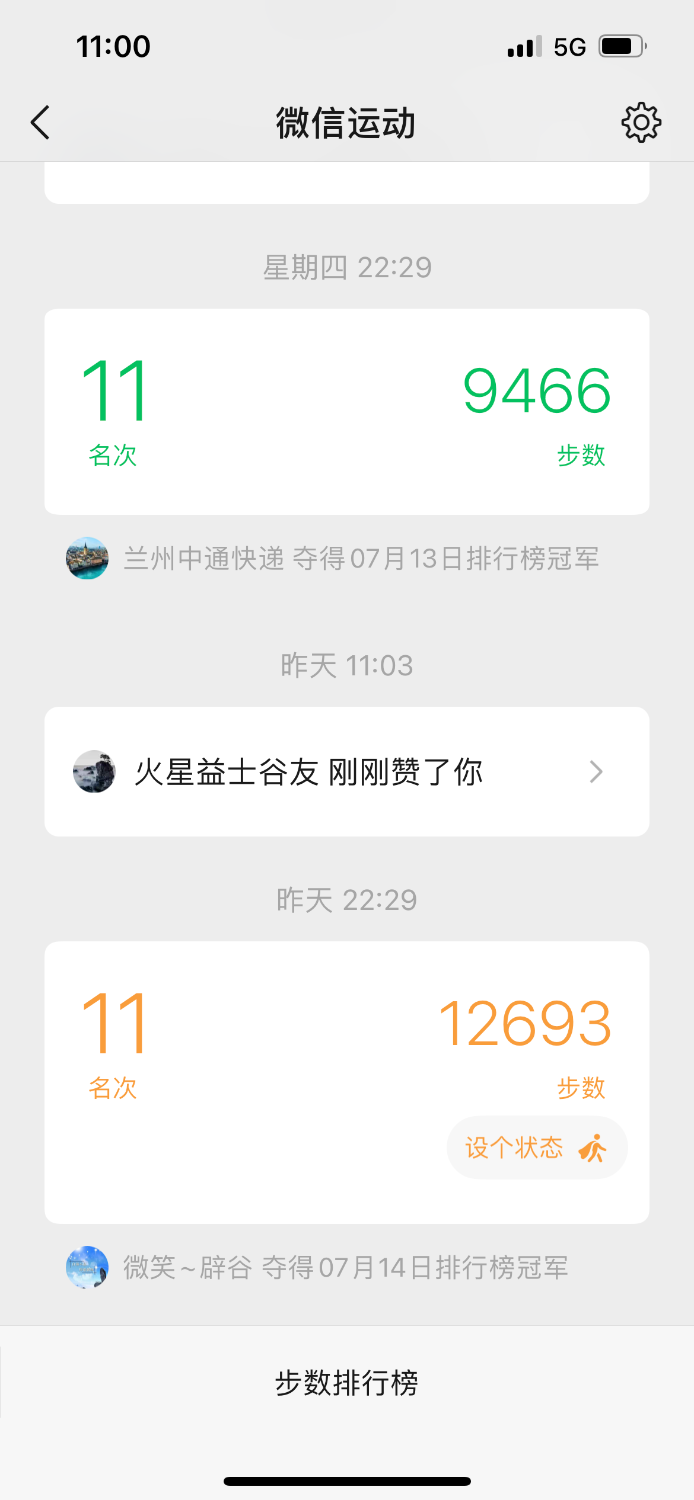The image size is (694, 1500).
Task: Open the settings gear icon
Action: coord(641,123)
